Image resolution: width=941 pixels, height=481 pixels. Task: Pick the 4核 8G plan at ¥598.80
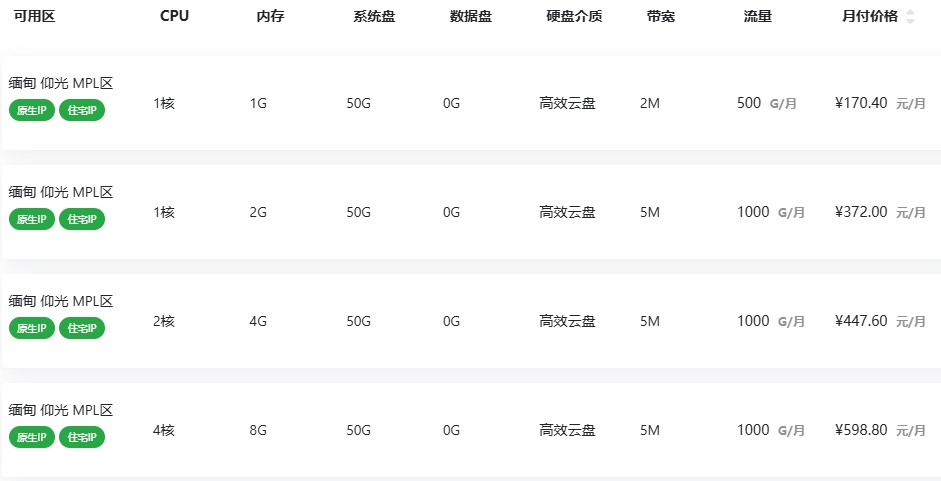470,430
